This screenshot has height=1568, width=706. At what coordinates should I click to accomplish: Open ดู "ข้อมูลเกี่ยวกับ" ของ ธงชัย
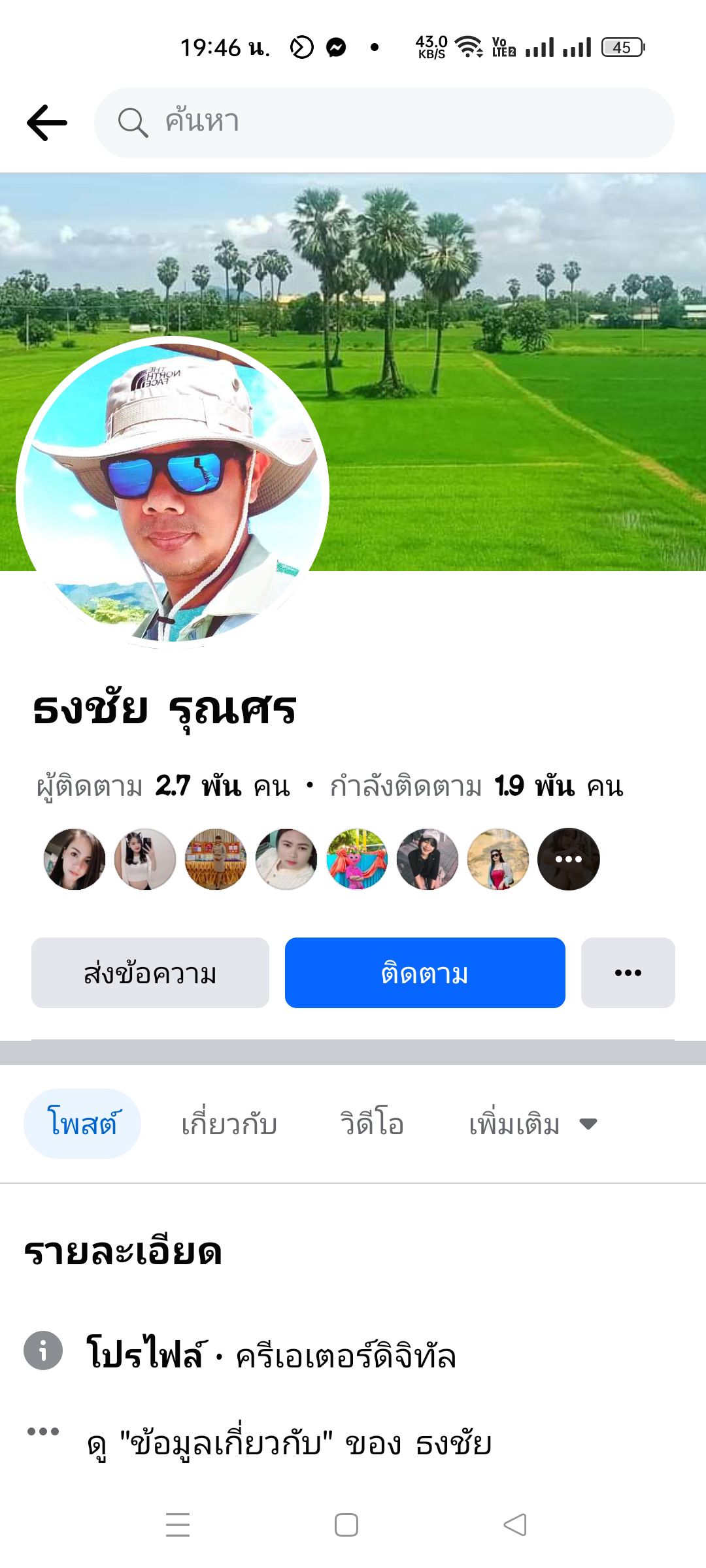[x=289, y=1443]
